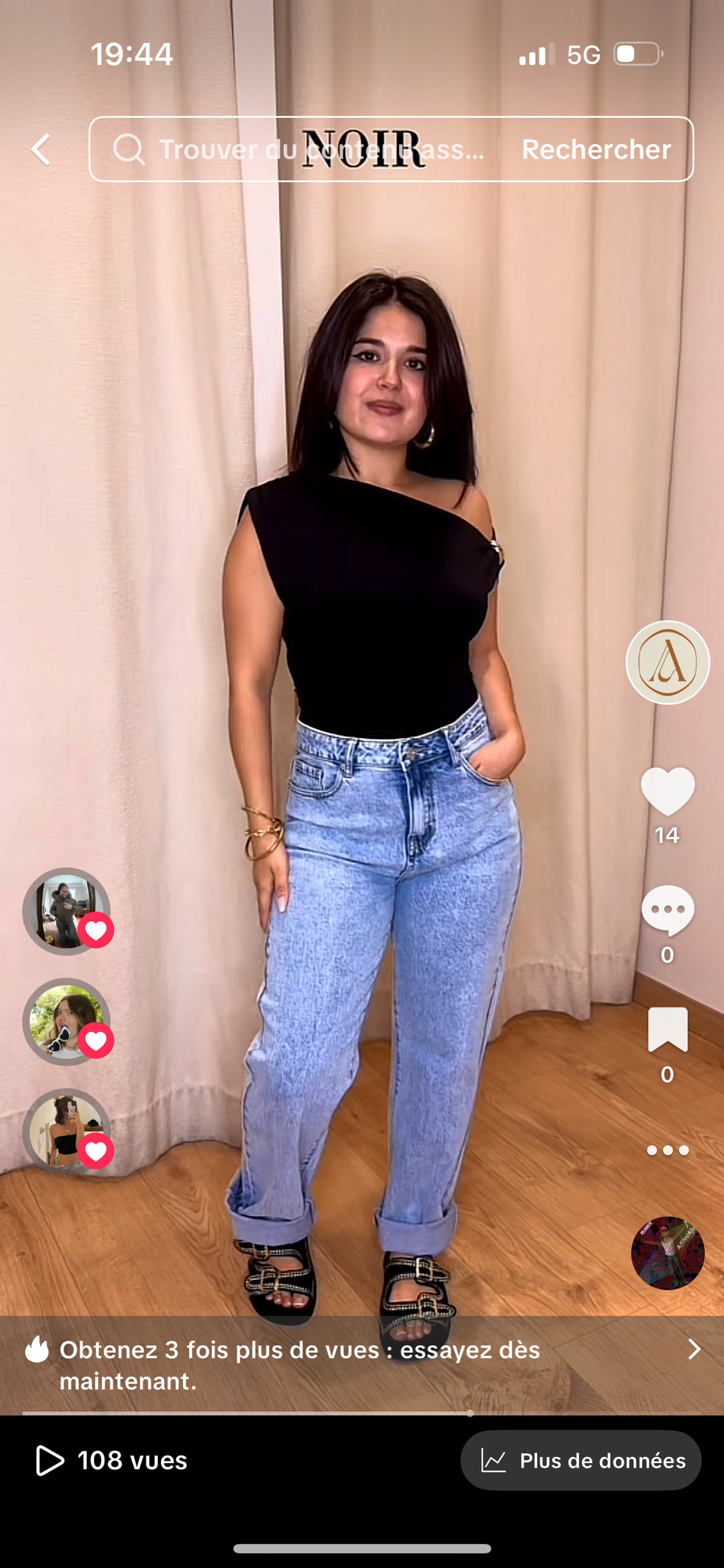Tap the Rechercher button

[x=596, y=149]
